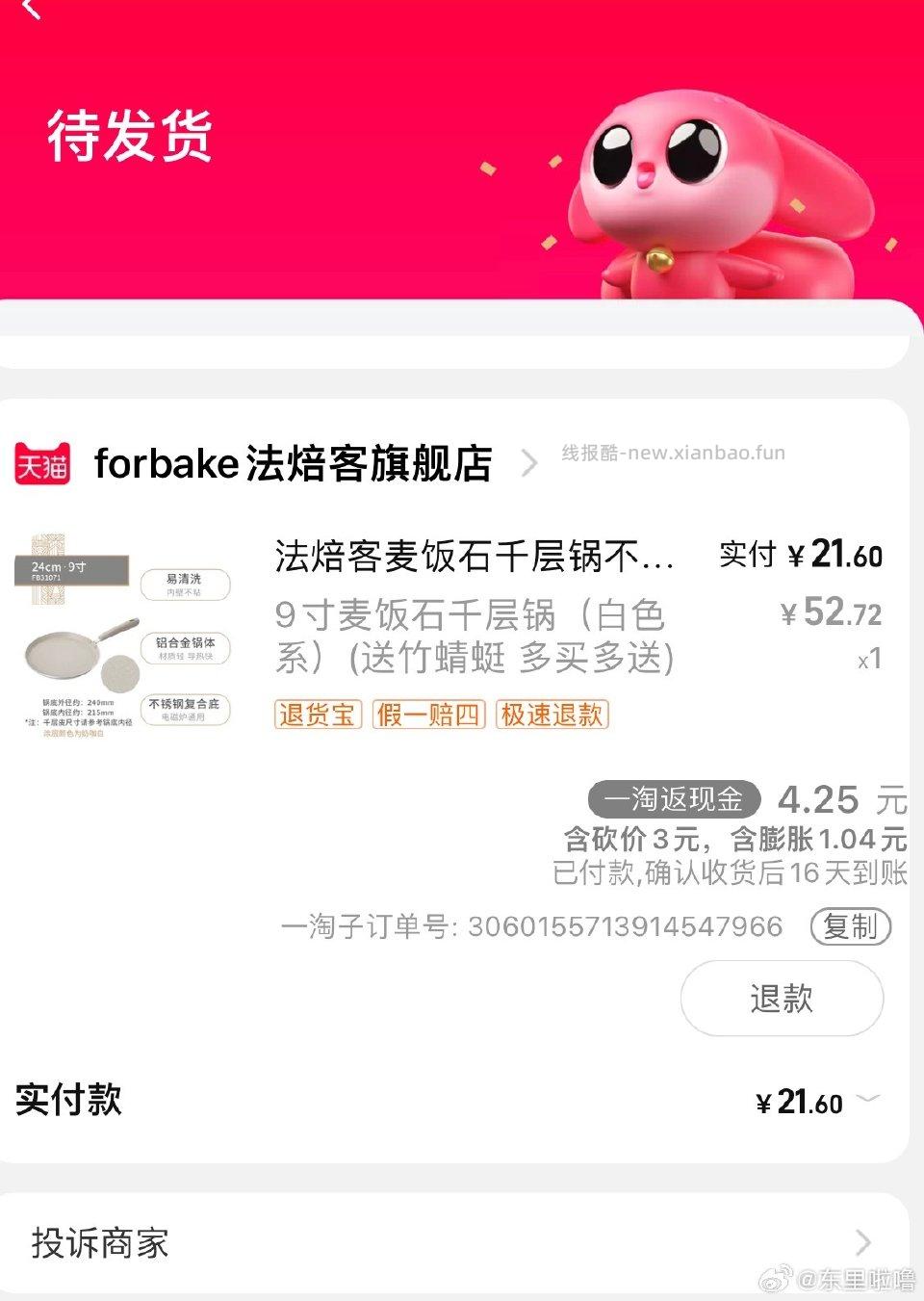The width and height of the screenshot is (924, 1301).
Task: Tap the back arrow at top left
Action: 27,13
